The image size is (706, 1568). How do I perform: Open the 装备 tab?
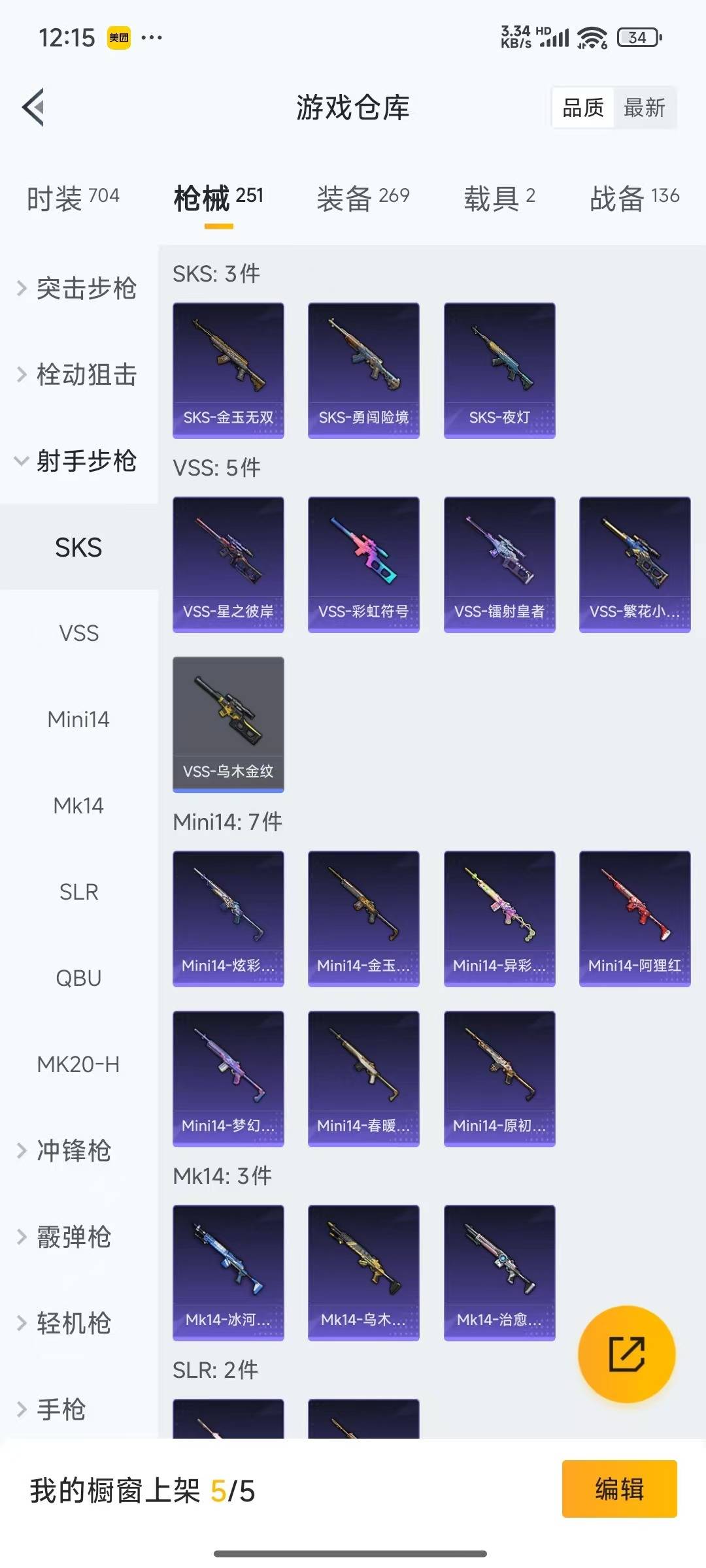coord(363,197)
